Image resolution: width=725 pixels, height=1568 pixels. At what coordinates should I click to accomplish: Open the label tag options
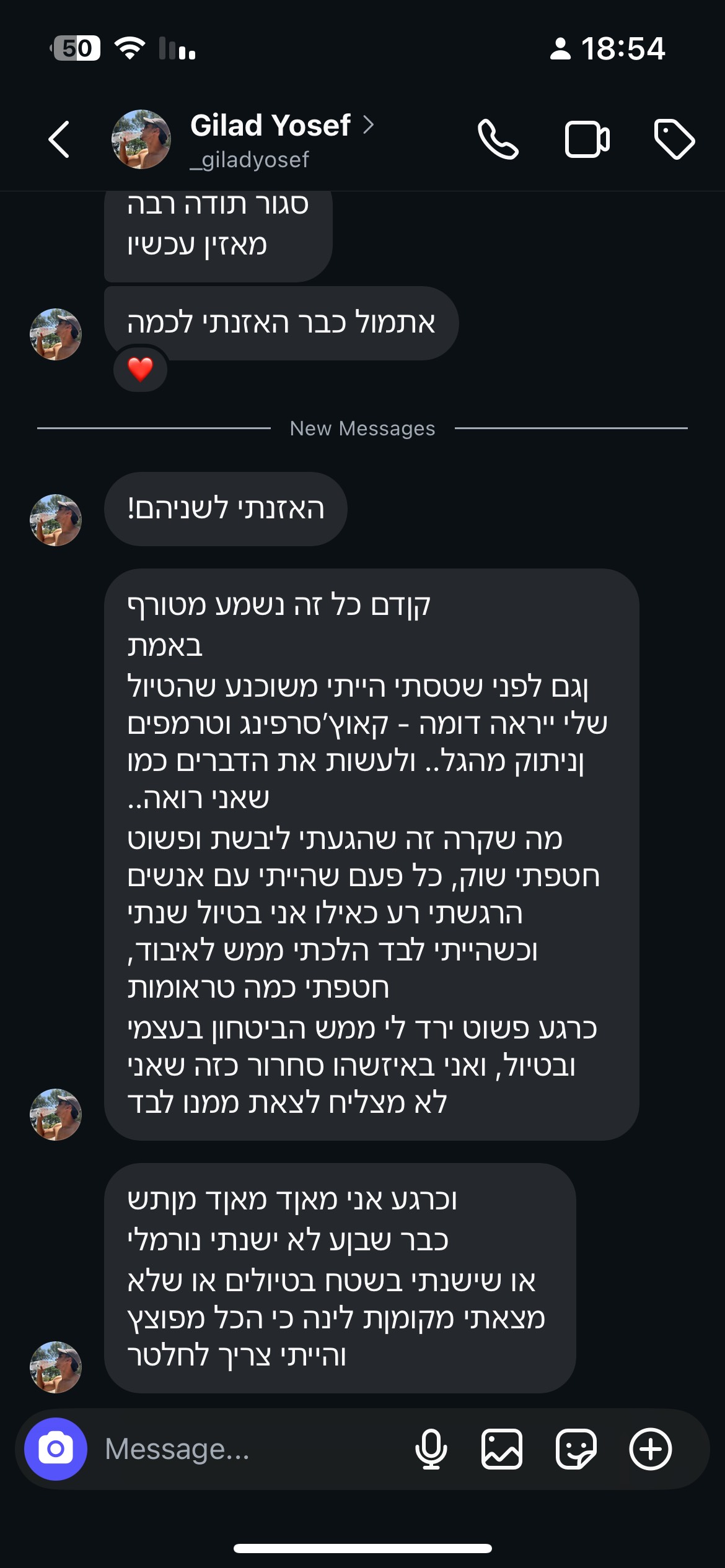click(674, 139)
